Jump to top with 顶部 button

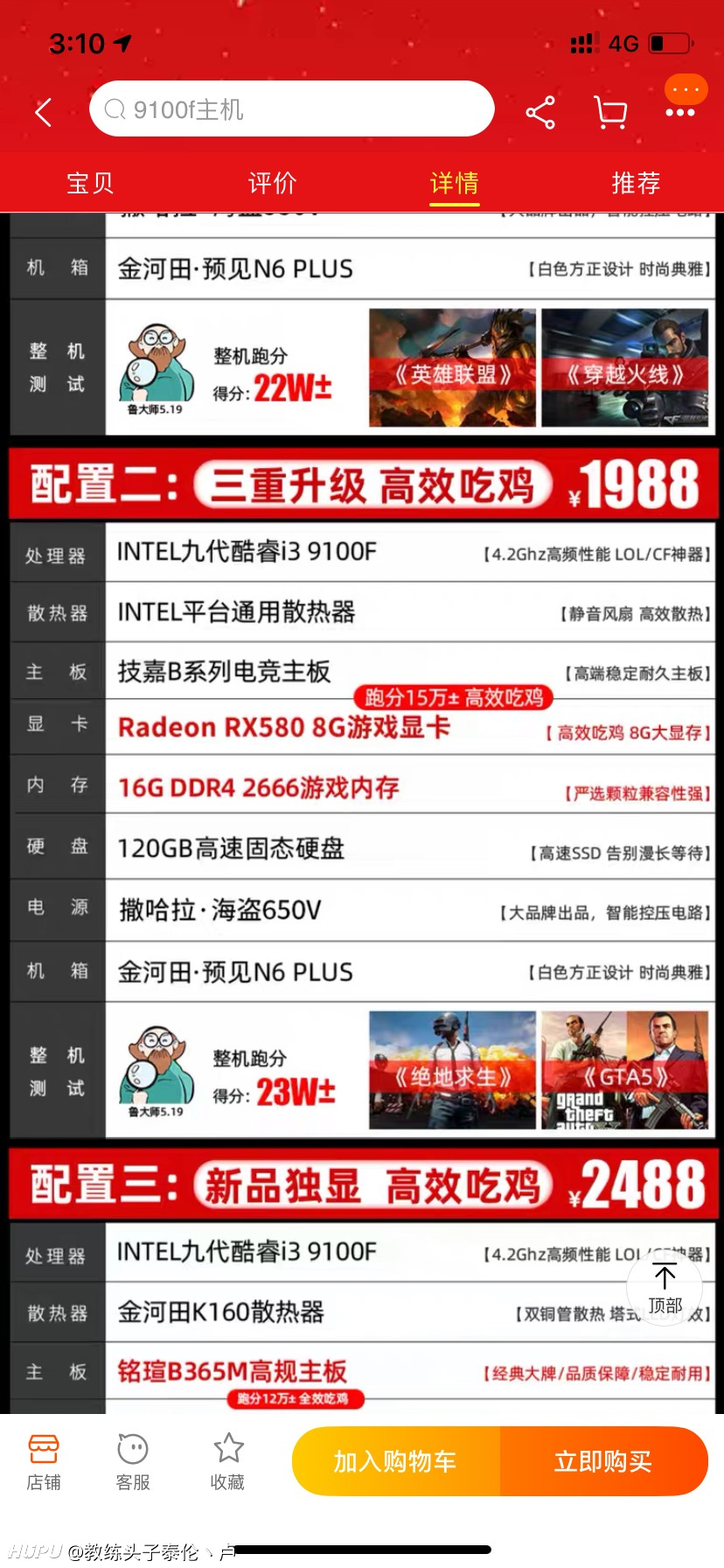coord(665,1288)
